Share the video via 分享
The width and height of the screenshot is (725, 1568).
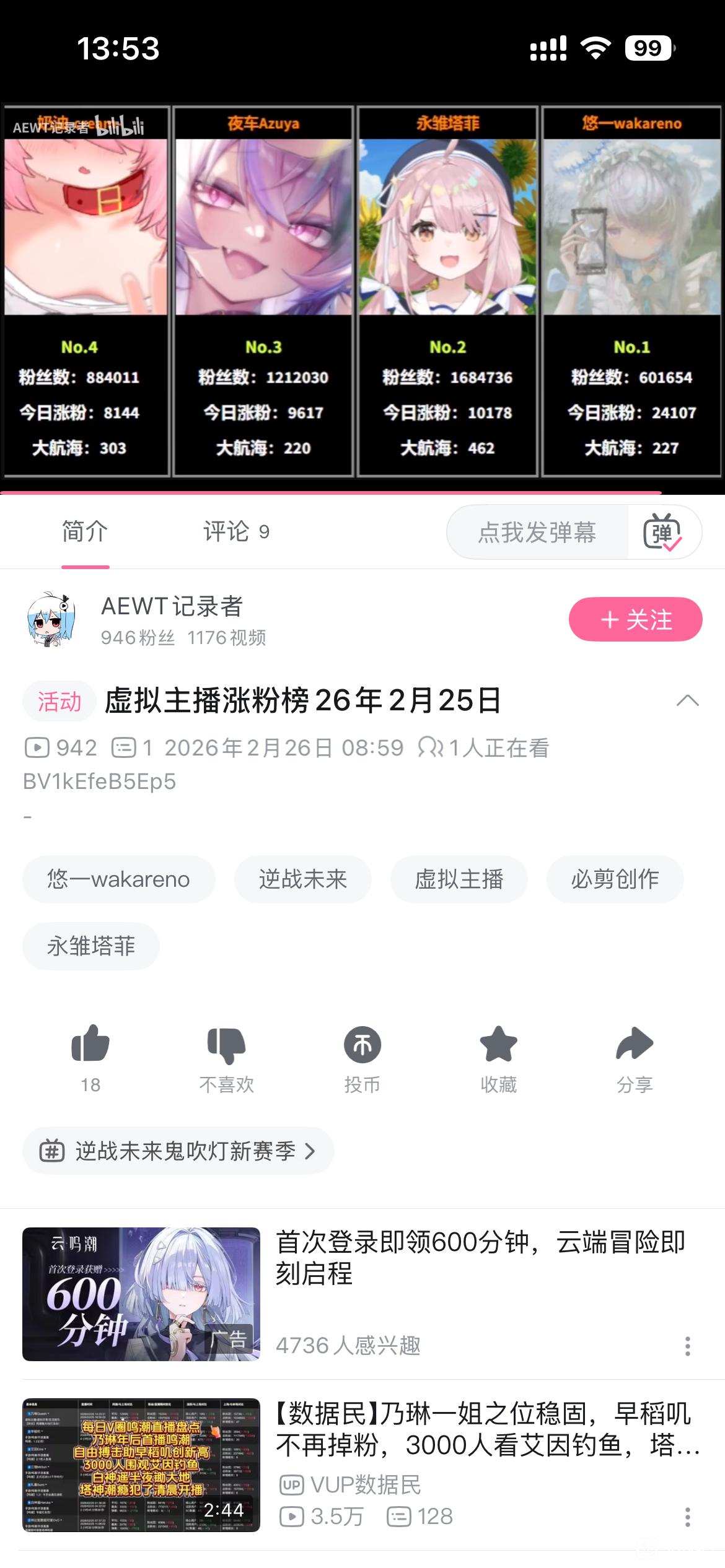pos(635,1045)
